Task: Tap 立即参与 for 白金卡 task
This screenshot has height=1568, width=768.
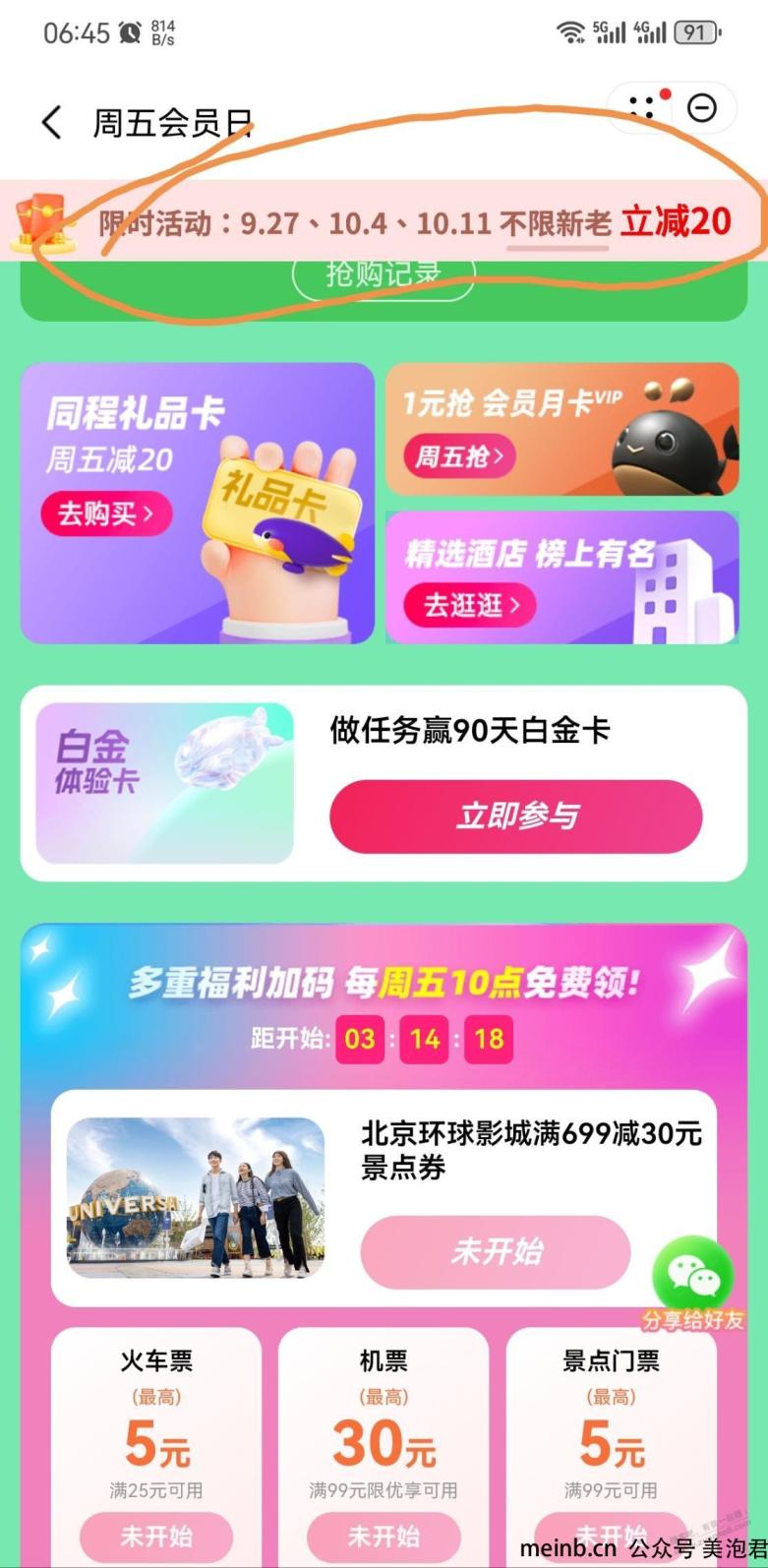Action: pyautogui.click(x=515, y=815)
